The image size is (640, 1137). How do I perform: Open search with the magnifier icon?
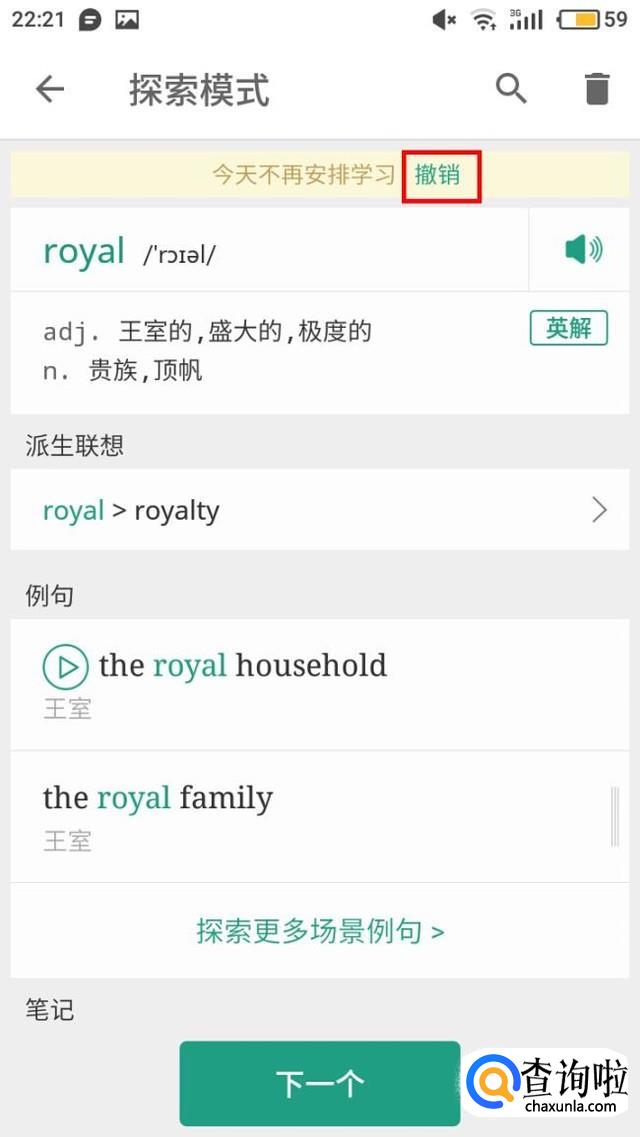click(x=511, y=89)
